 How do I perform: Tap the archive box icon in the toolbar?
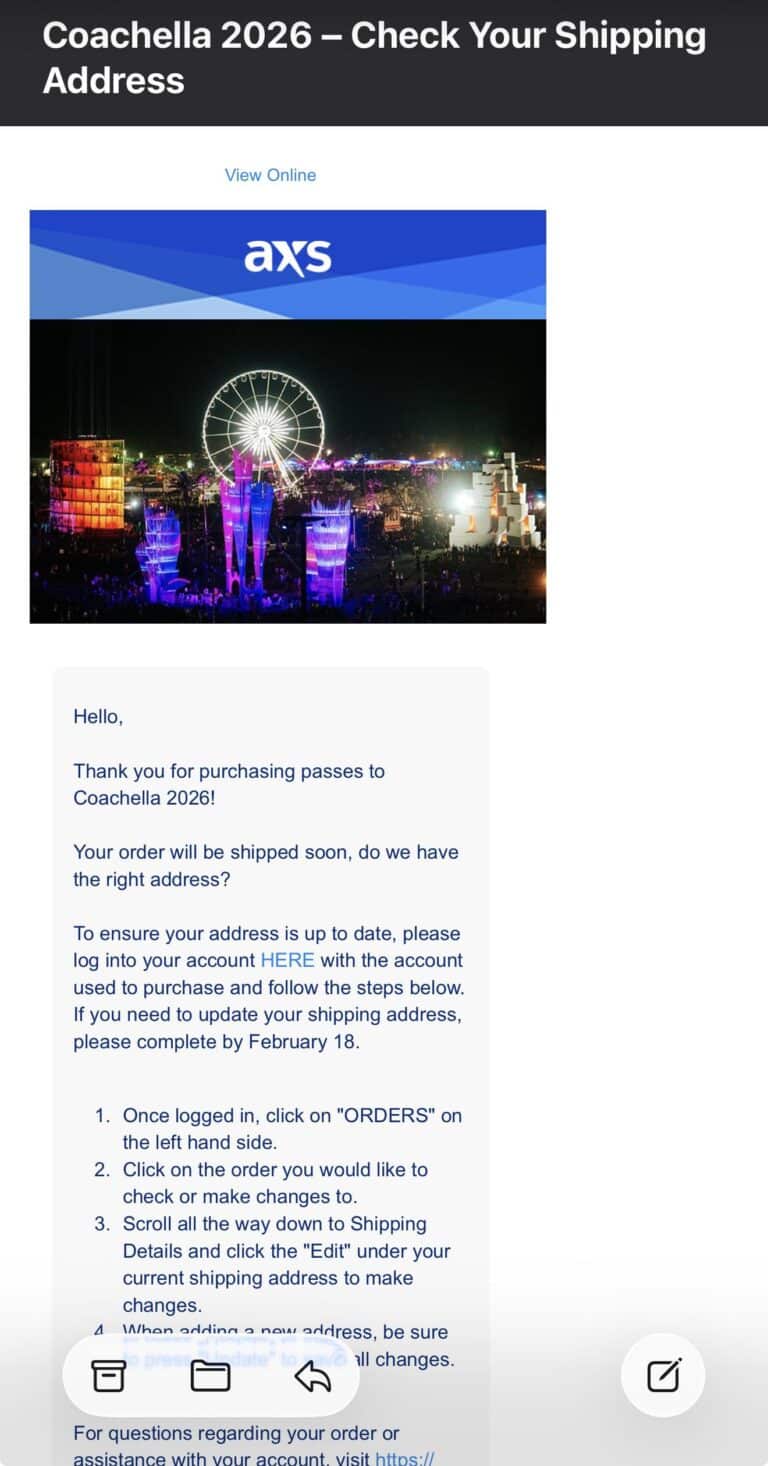[x=108, y=1374]
